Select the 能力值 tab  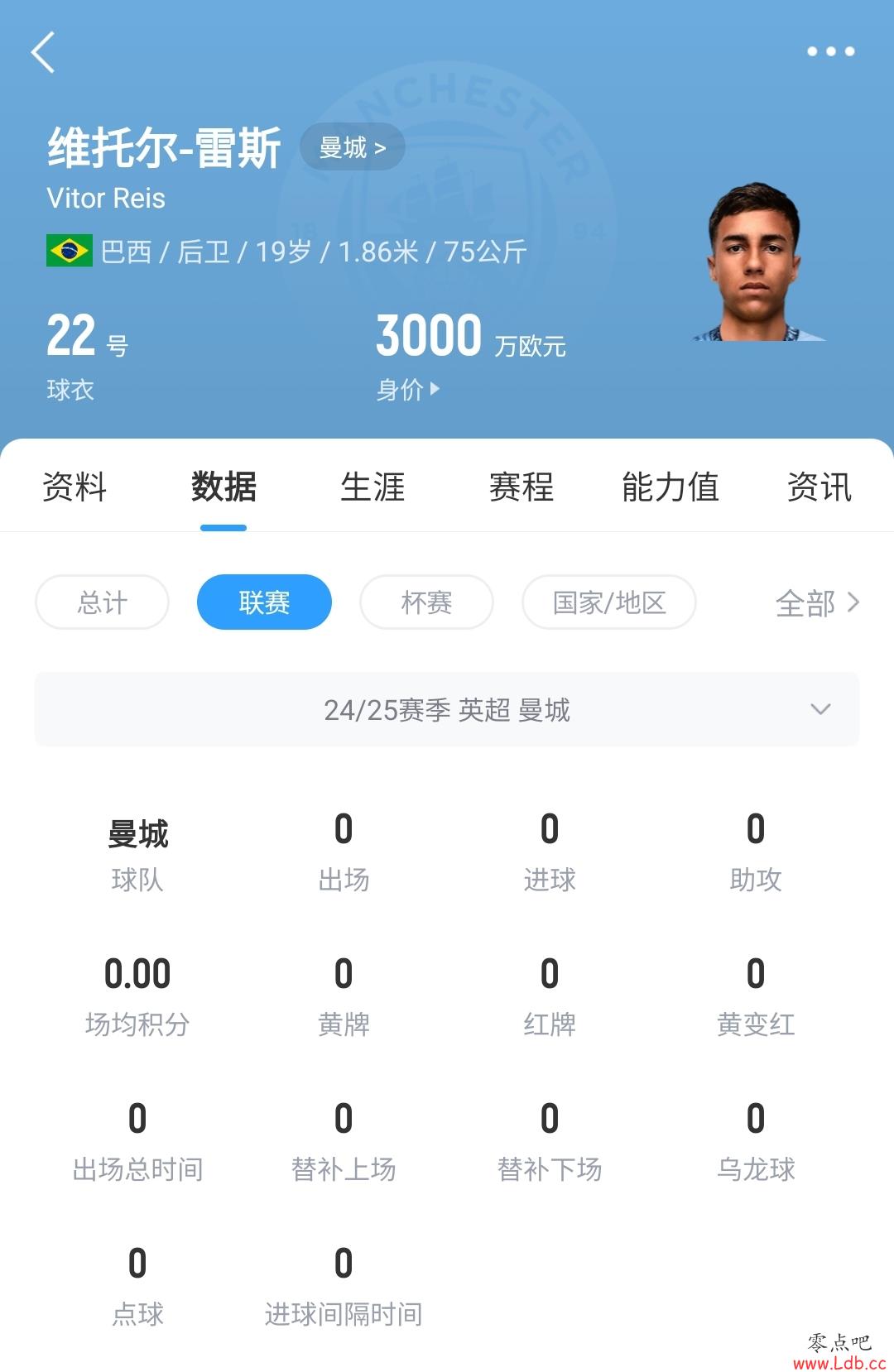[670, 487]
